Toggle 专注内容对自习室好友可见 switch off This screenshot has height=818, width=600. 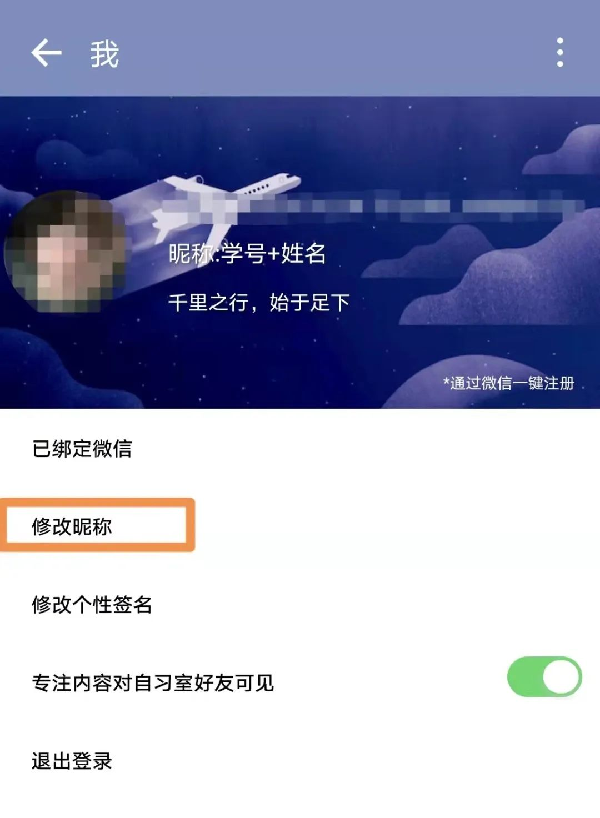coord(544,677)
